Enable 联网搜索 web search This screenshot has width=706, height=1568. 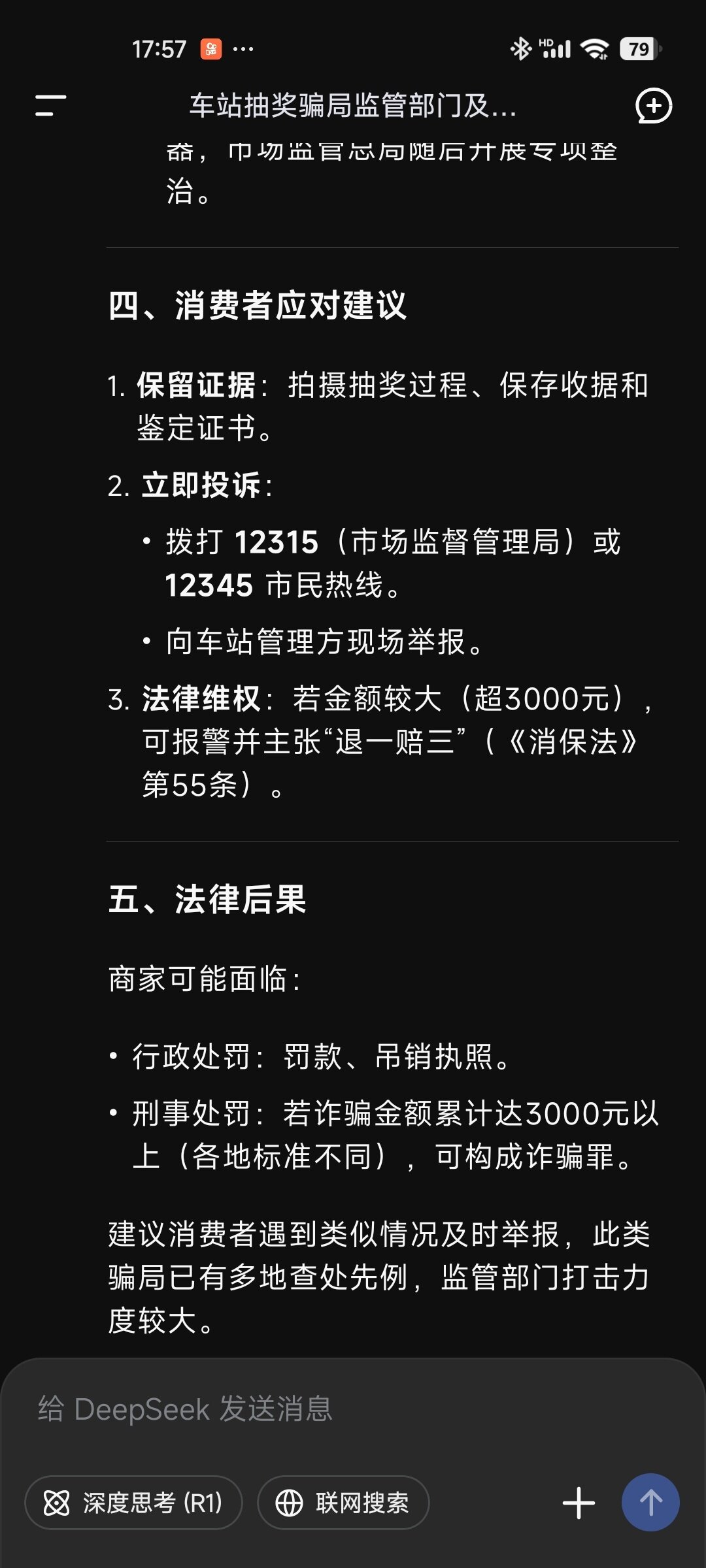pos(343,1503)
